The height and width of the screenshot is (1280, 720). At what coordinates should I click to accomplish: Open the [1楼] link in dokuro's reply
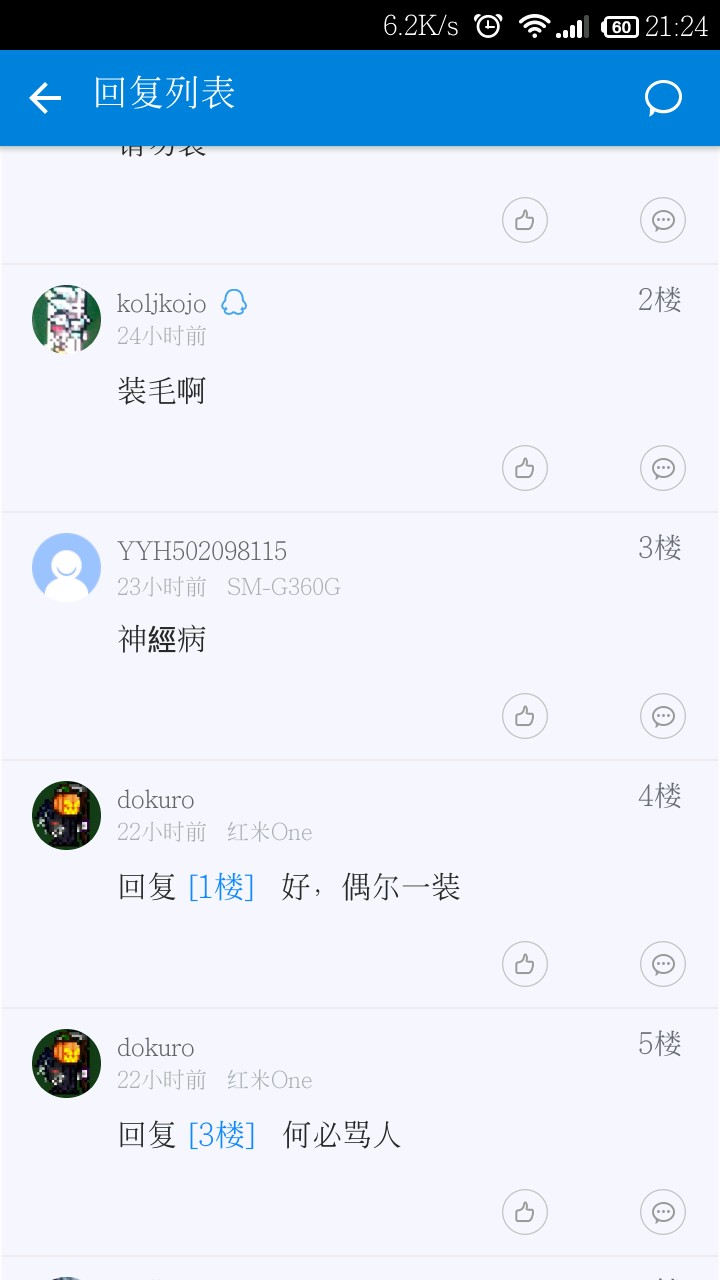pos(221,887)
